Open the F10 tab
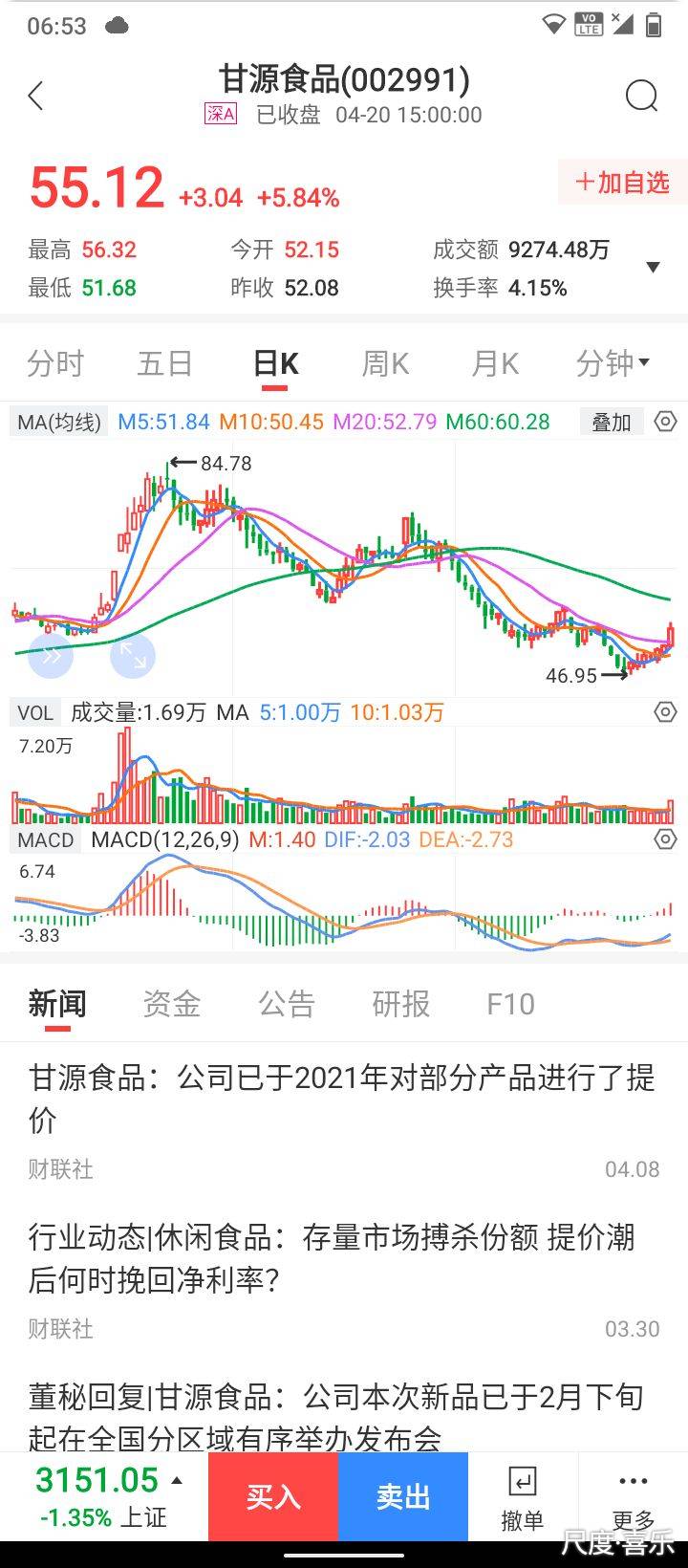Image resolution: width=688 pixels, height=1568 pixels. (x=510, y=1003)
